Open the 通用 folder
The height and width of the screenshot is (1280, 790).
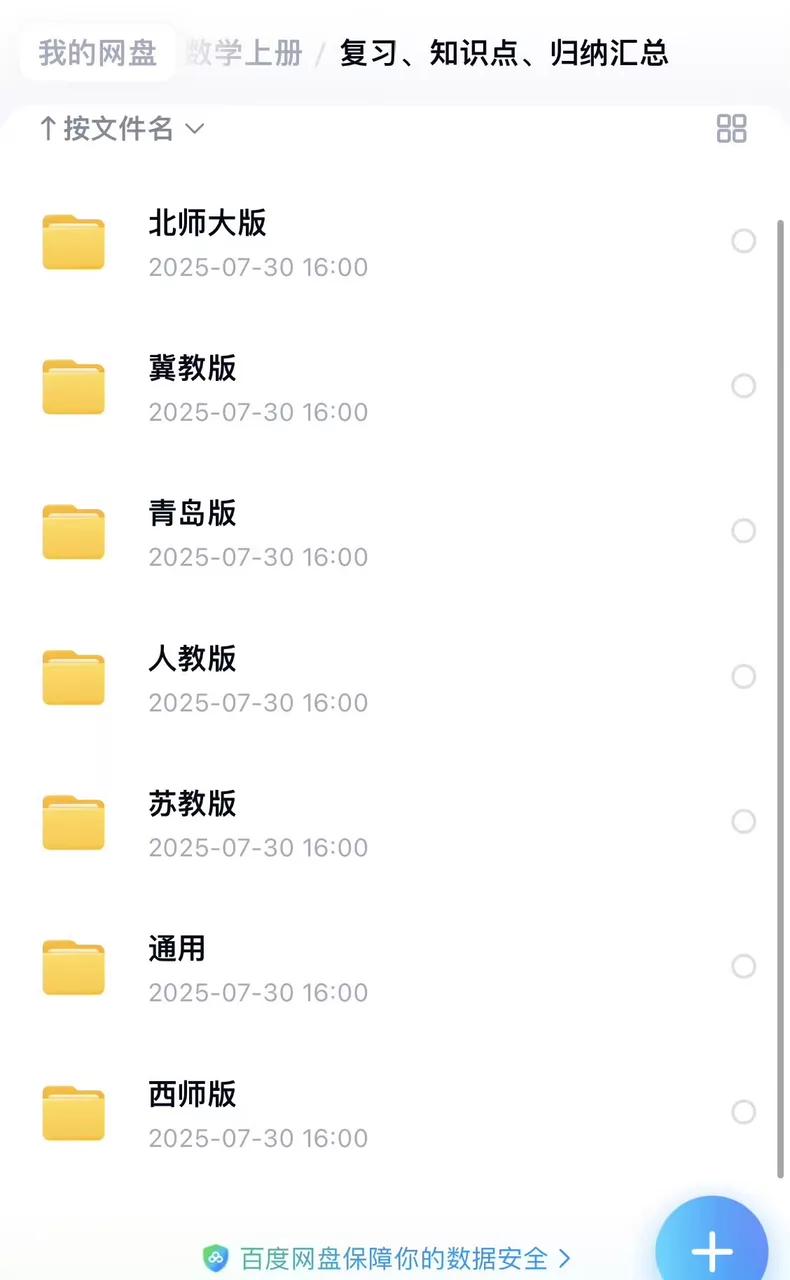(177, 948)
